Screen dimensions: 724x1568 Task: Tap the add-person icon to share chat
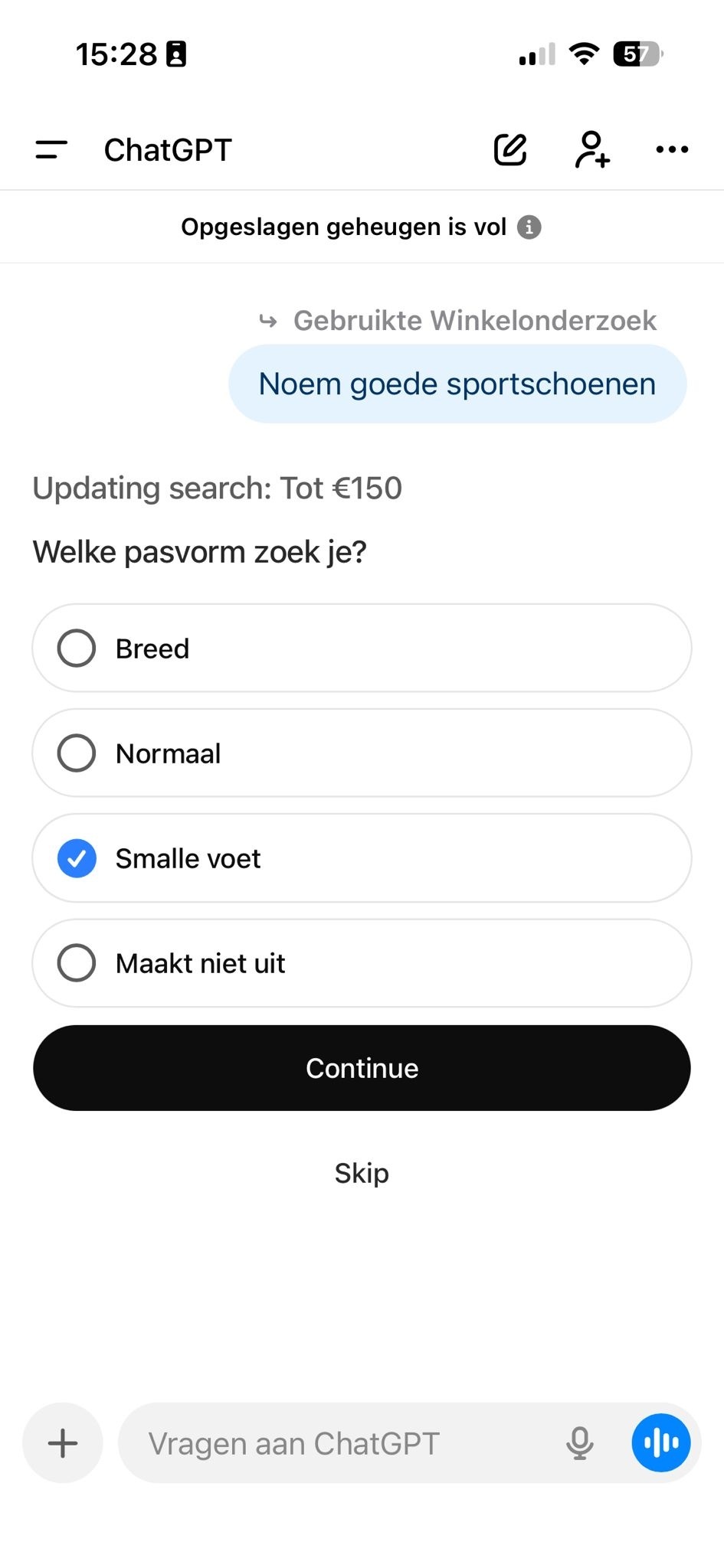pos(591,149)
